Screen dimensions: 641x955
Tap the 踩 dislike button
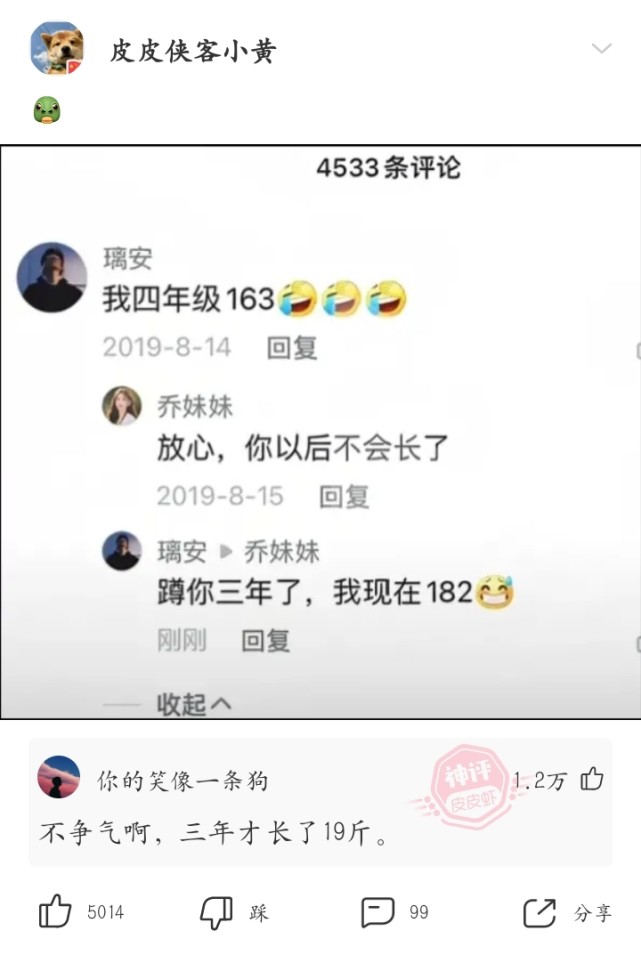(217, 912)
